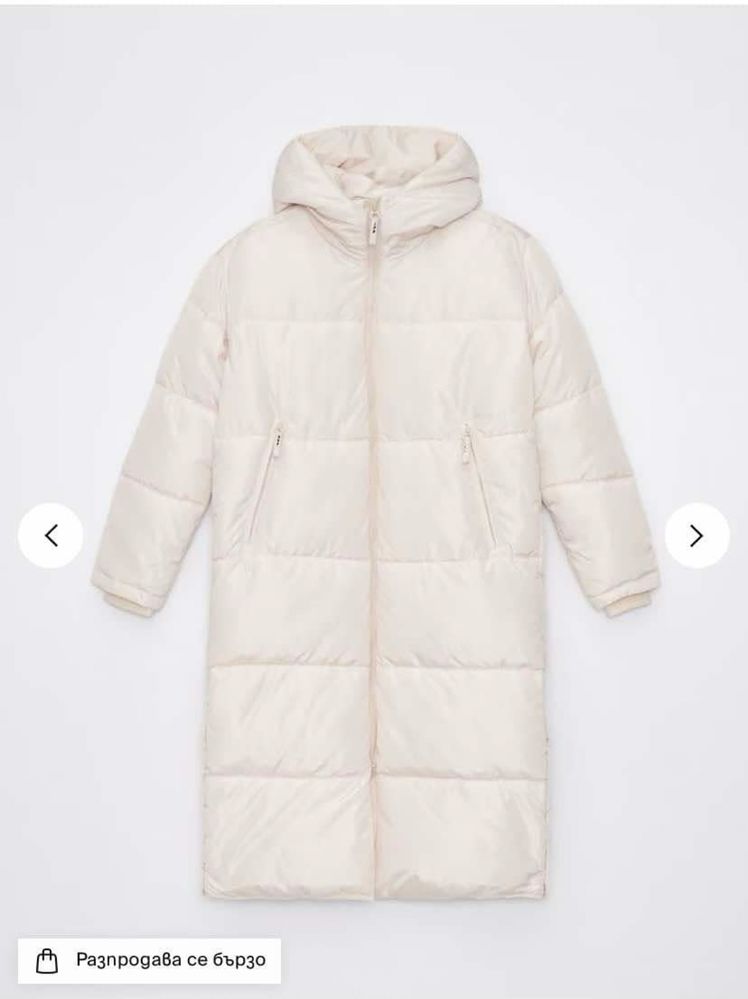Open the cream puffer coat image
The height and width of the screenshot is (999, 748).
[x=374, y=500]
